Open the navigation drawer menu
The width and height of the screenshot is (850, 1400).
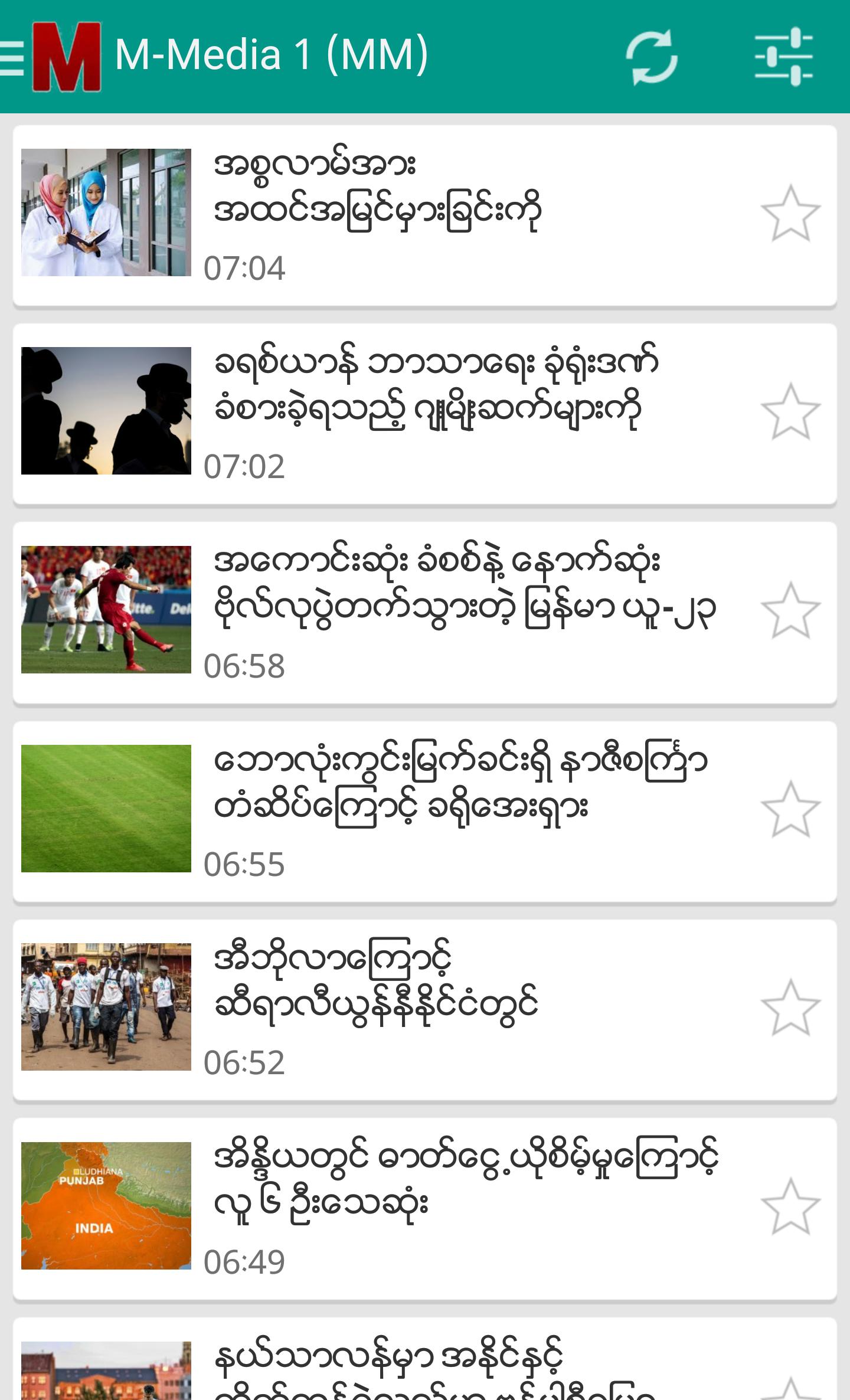[x=13, y=57]
